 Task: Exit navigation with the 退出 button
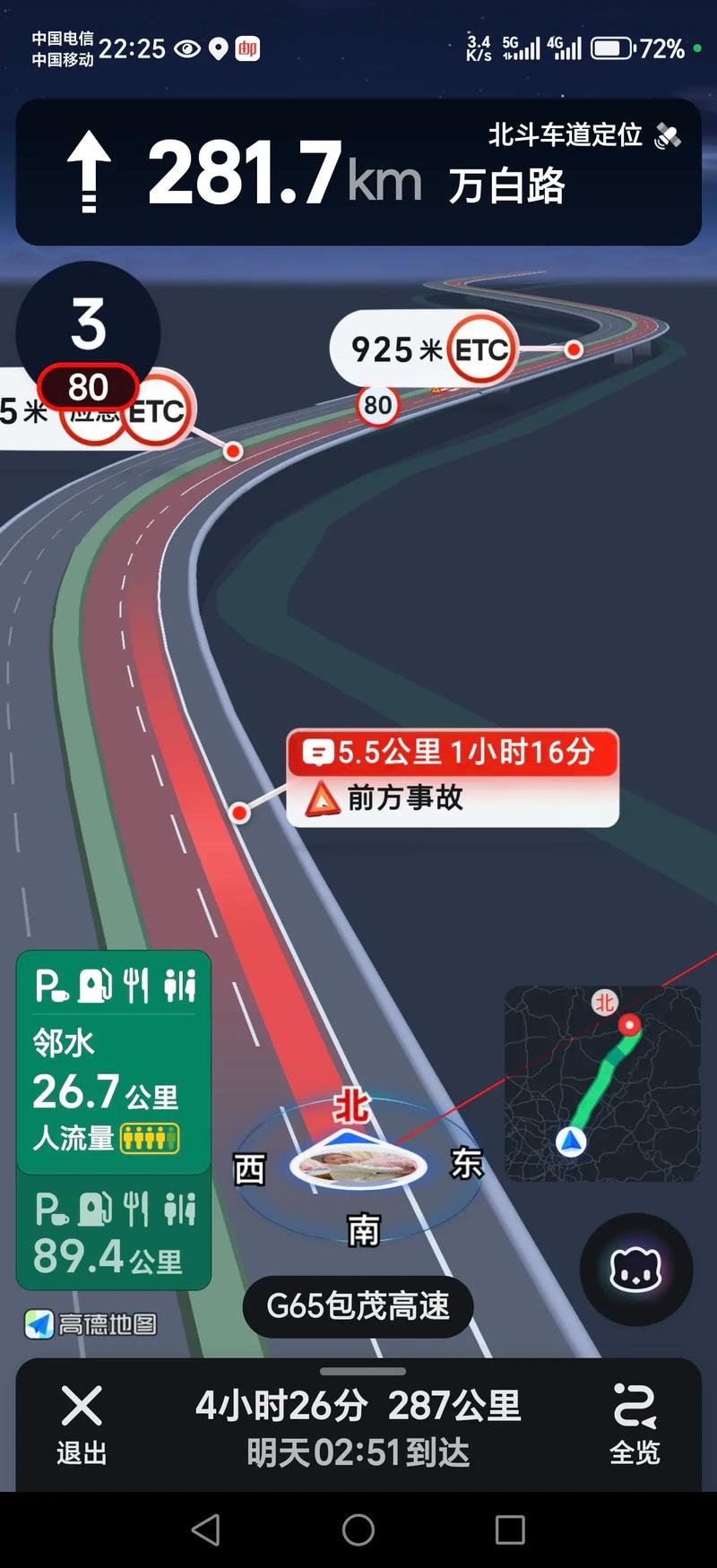click(82, 1425)
